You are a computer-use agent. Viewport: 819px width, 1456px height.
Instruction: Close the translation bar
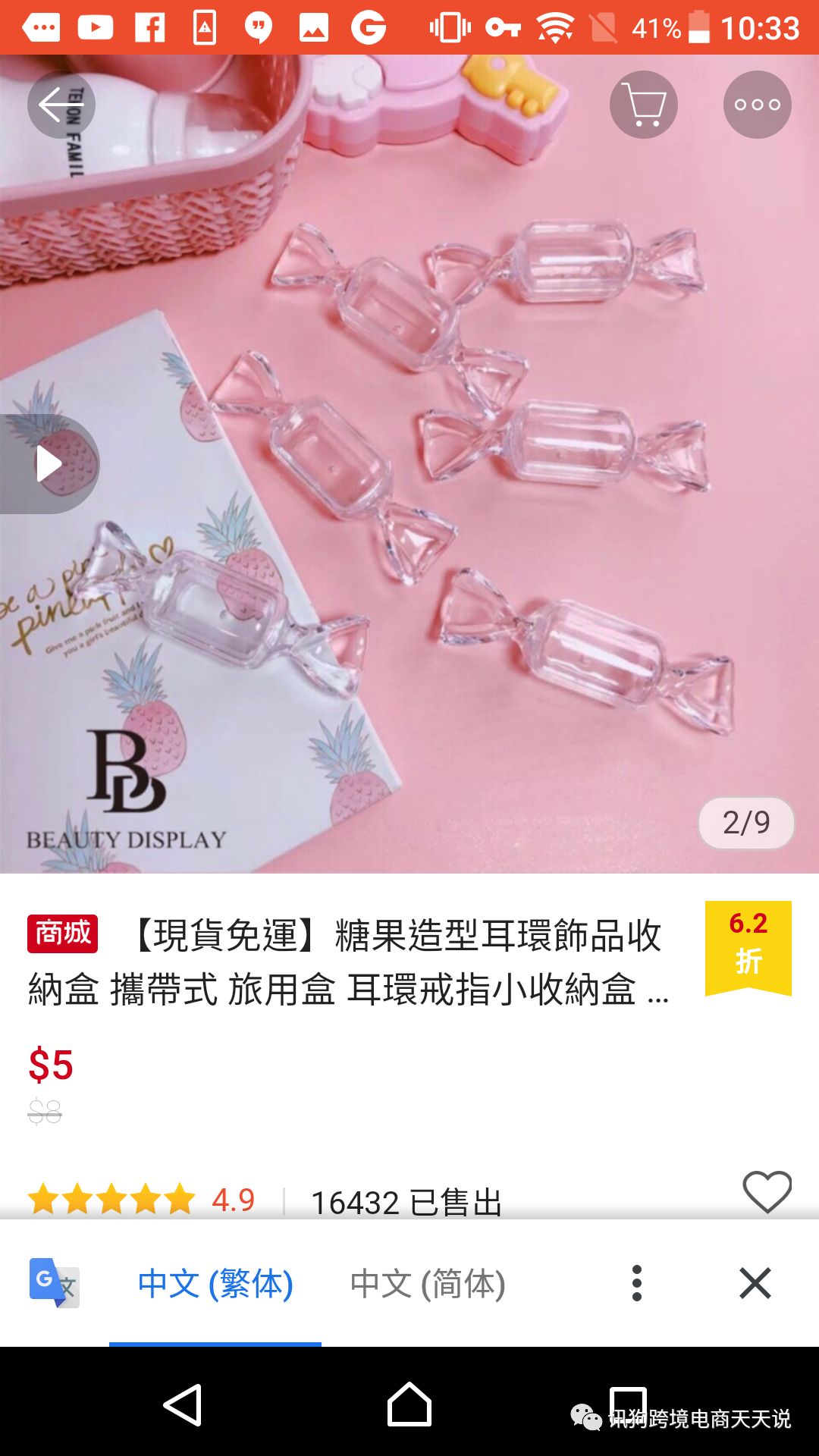click(755, 1284)
